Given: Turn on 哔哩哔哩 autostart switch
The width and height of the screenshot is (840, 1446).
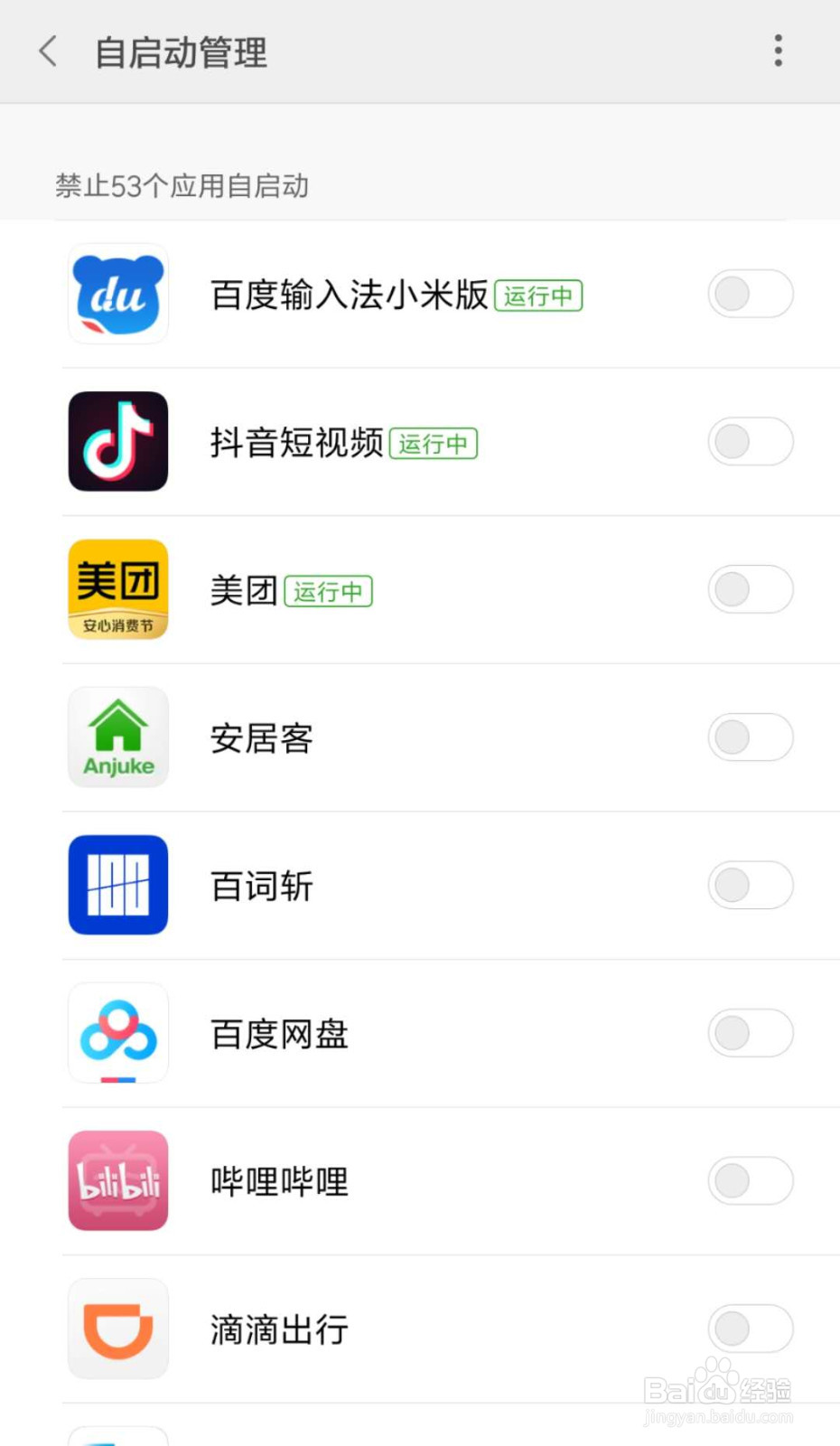Looking at the screenshot, I should coord(751,1180).
